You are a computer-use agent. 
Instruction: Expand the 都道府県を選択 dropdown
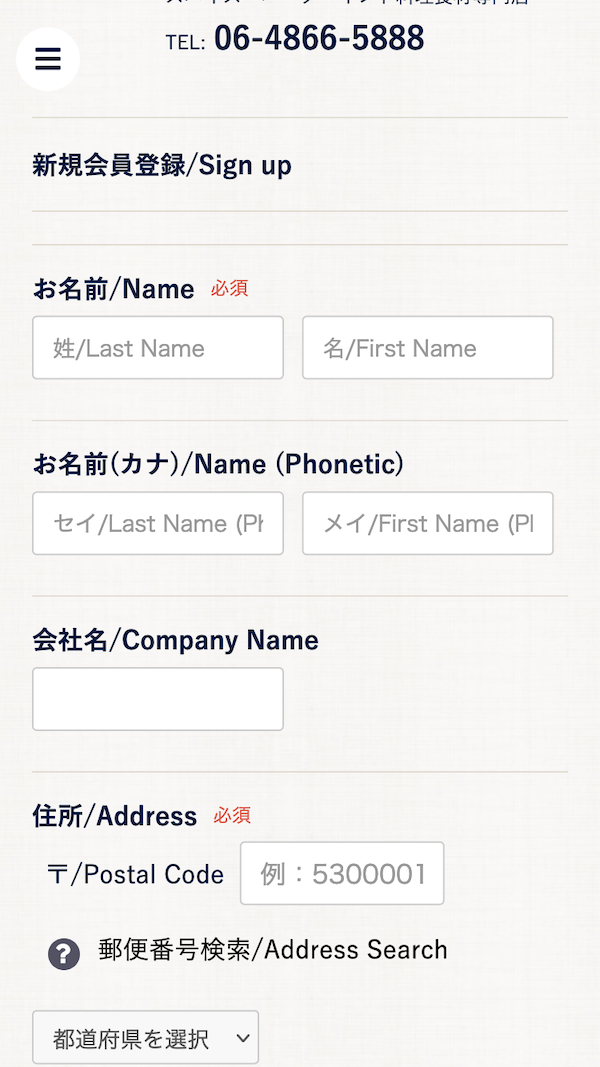[x=146, y=1037]
